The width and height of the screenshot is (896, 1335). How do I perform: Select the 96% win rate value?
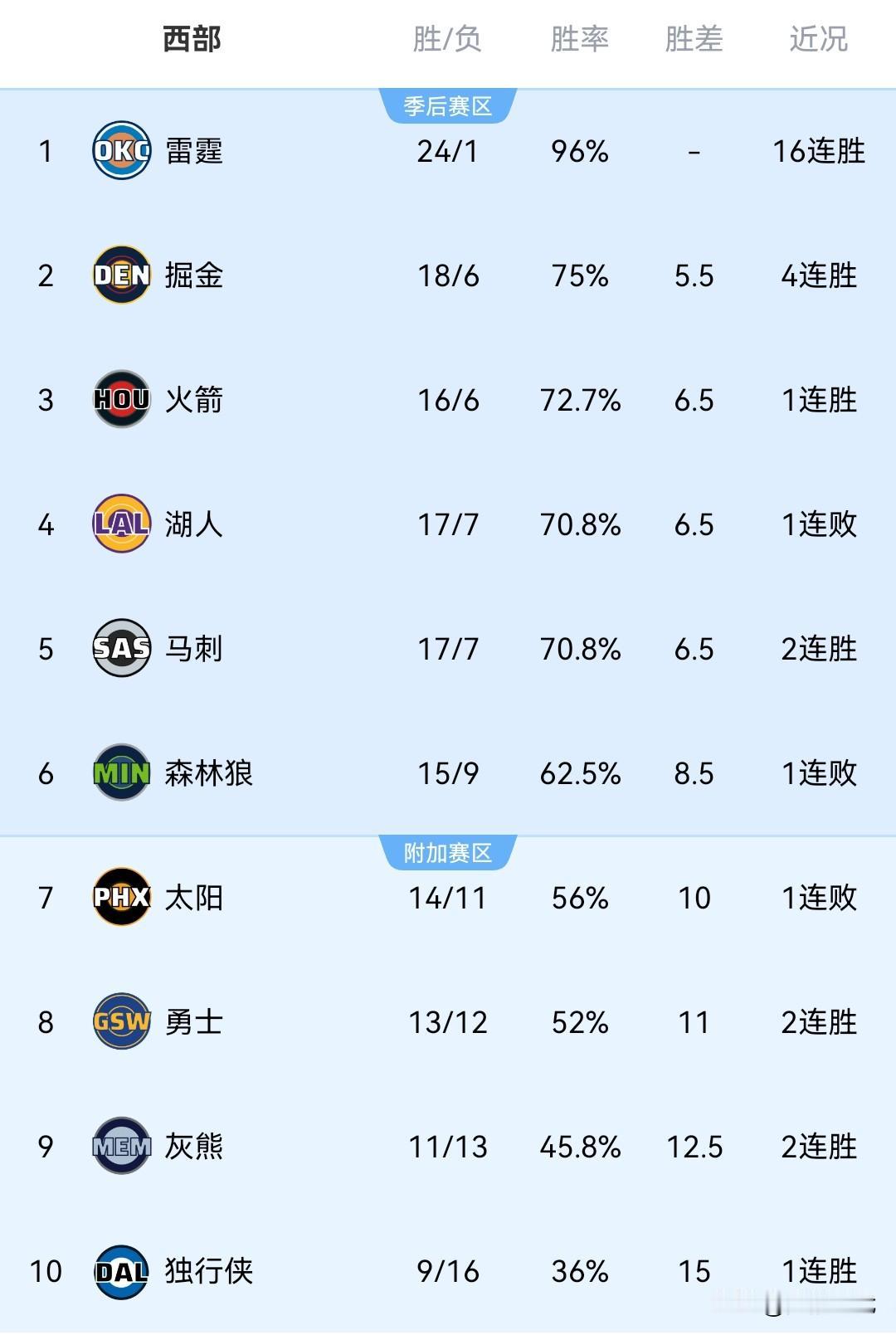pyautogui.click(x=581, y=150)
